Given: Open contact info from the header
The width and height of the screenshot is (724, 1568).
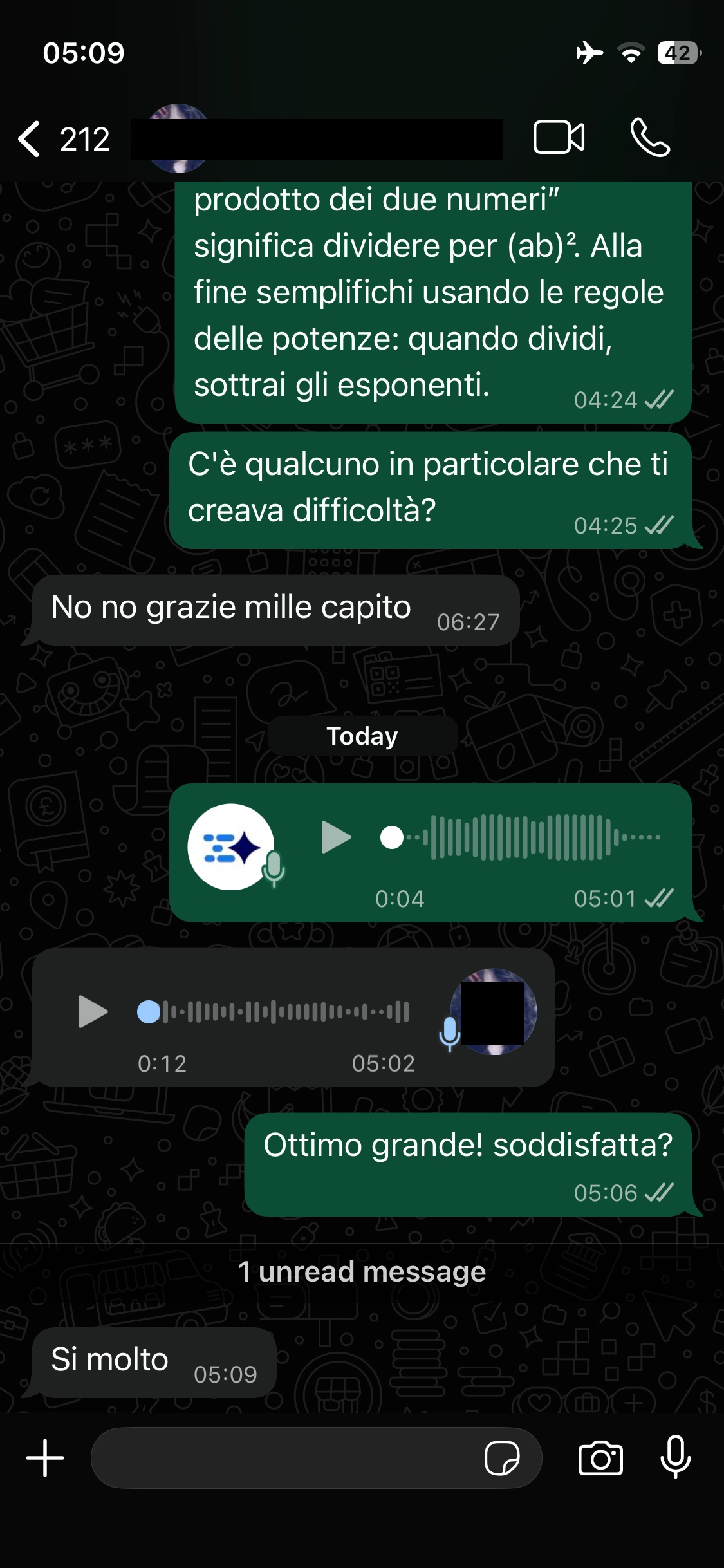Looking at the screenshot, I should point(317,139).
